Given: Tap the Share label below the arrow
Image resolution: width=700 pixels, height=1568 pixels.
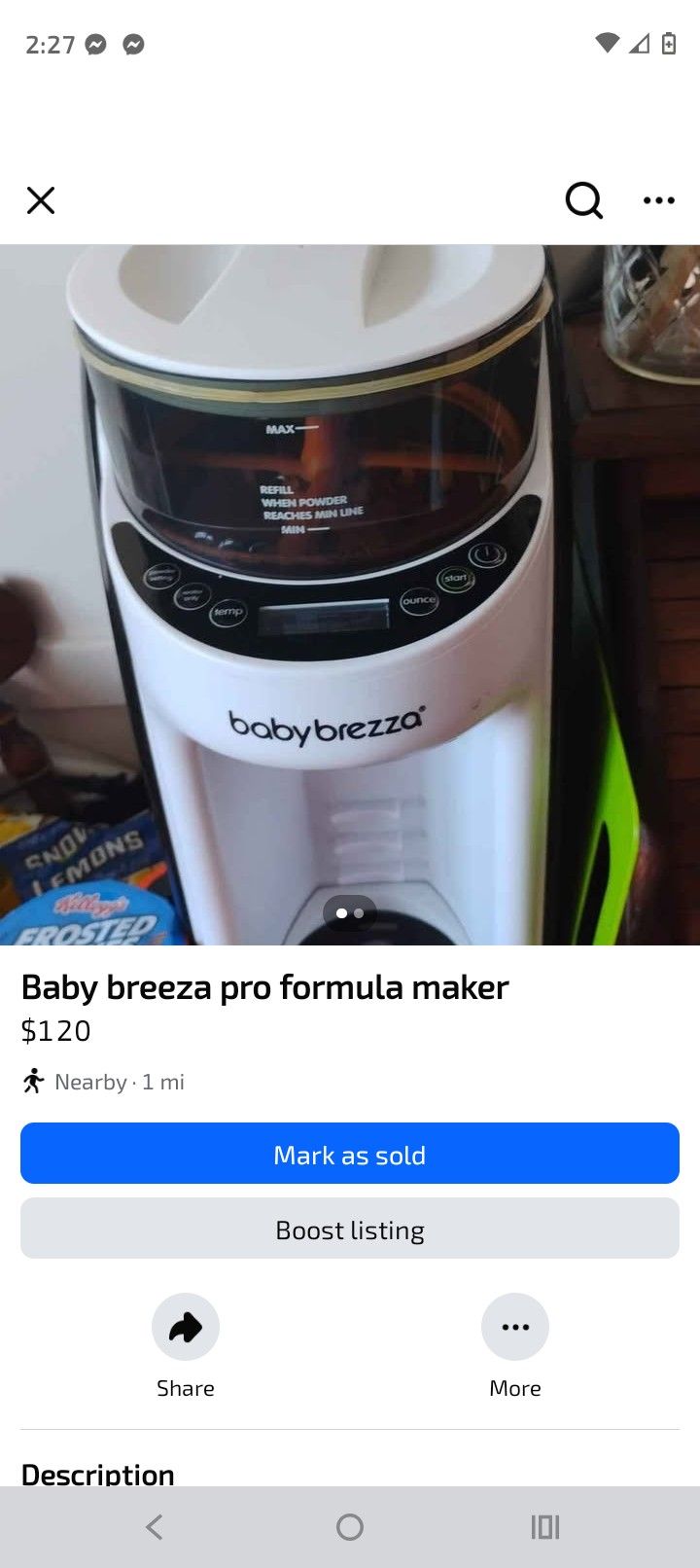Looking at the screenshot, I should click(x=185, y=1388).
